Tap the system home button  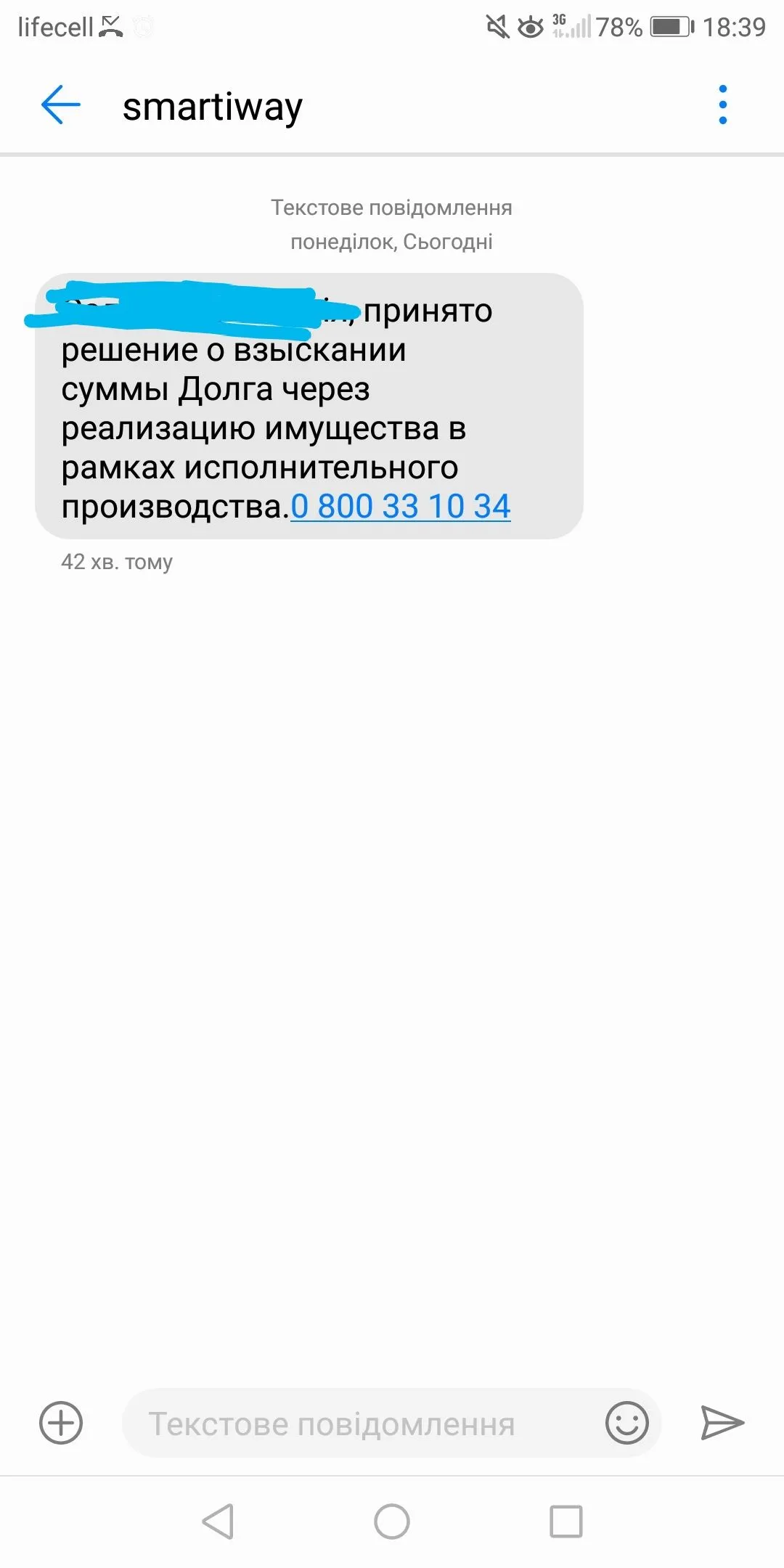pyautogui.click(x=392, y=1521)
